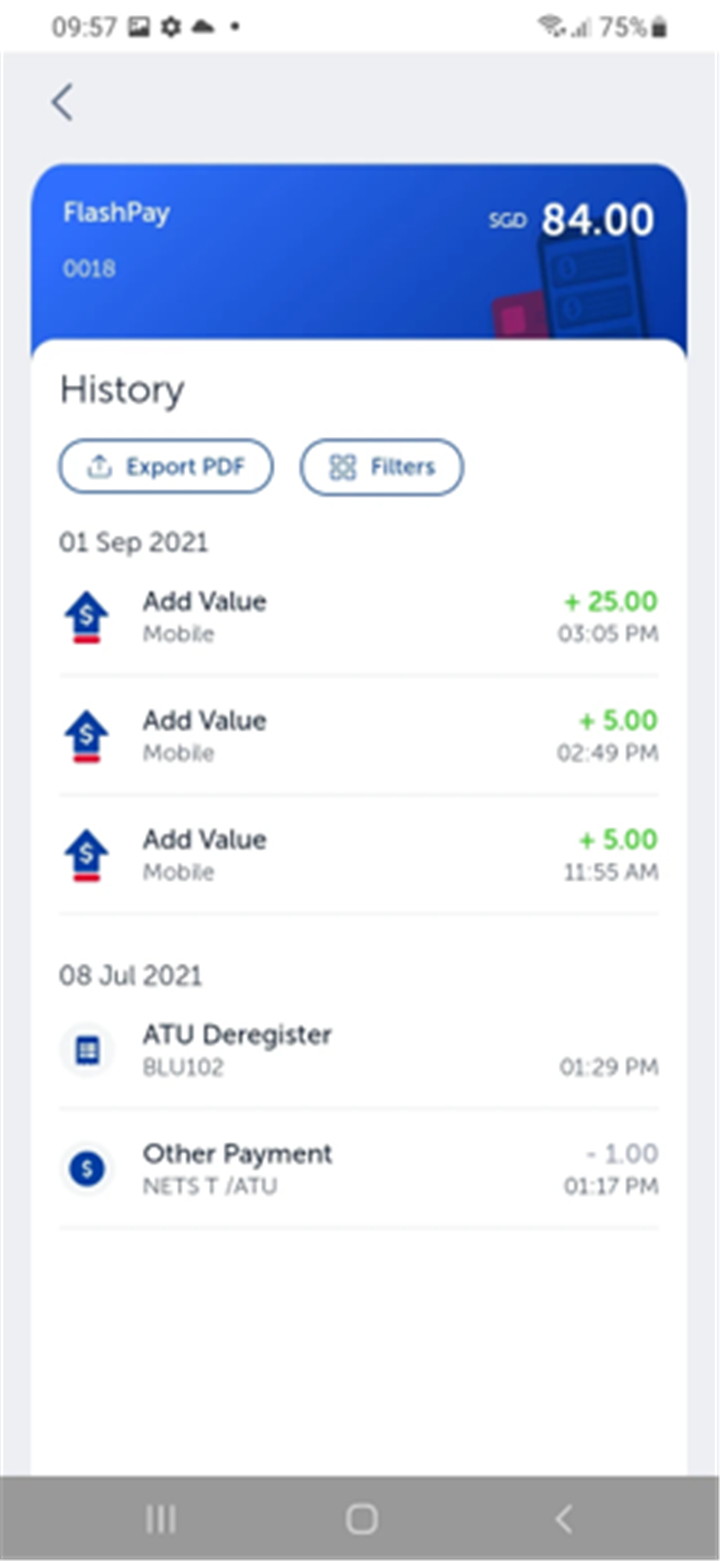Open the +25.00 Add Value transaction
This screenshot has height=1561, width=720.
359,617
